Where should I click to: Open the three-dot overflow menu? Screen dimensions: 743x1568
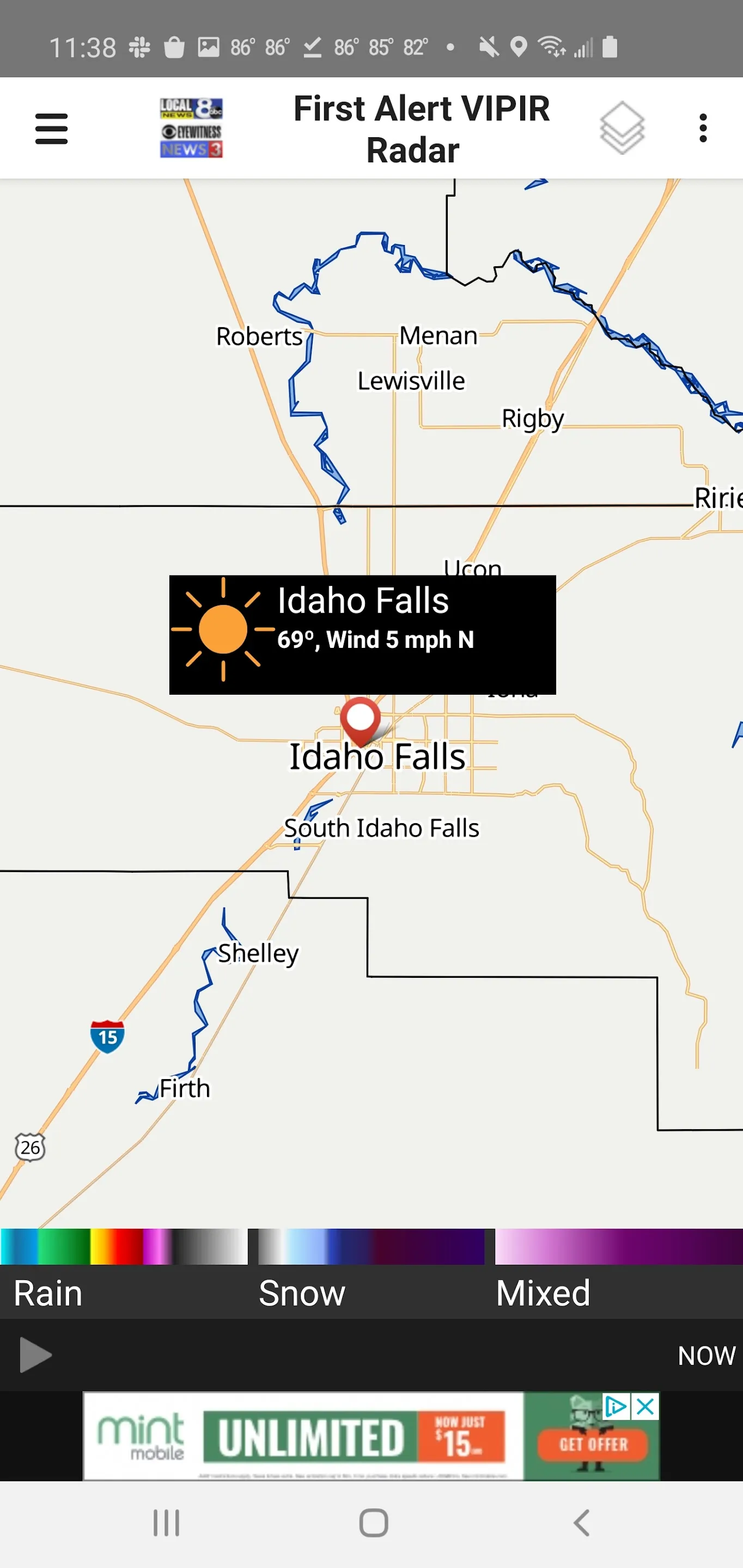pos(703,128)
